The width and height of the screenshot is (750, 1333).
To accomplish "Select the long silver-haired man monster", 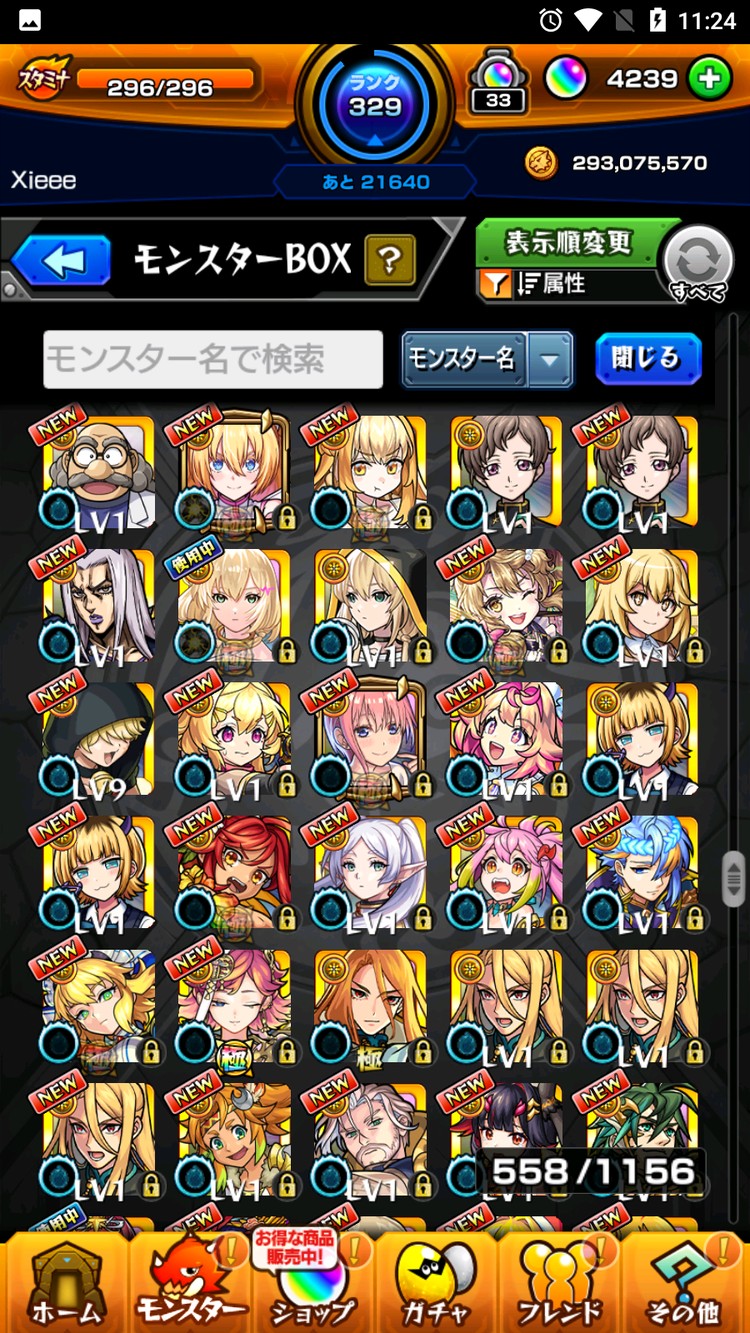I will pyautogui.click(x=99, y=606).
